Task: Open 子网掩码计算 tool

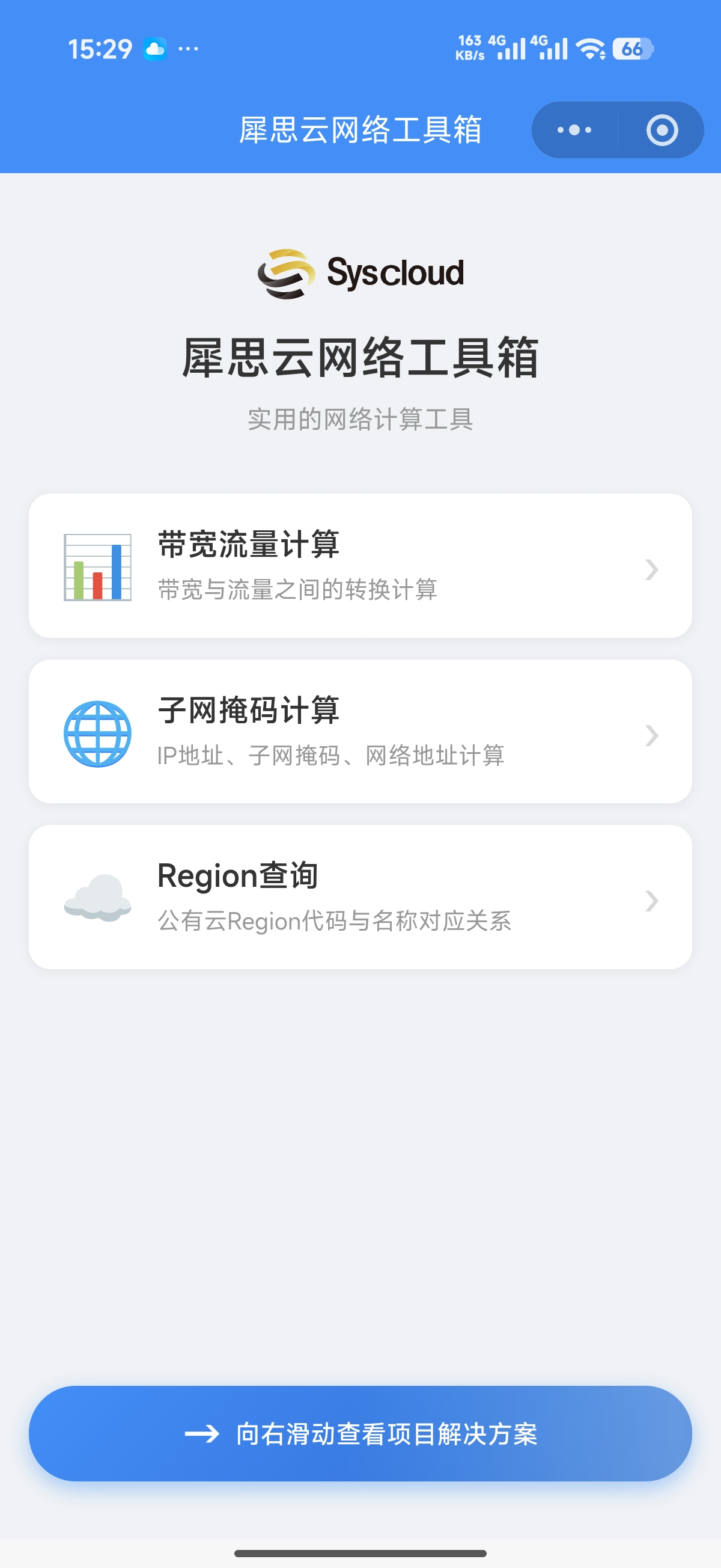Action: point(359,731)
